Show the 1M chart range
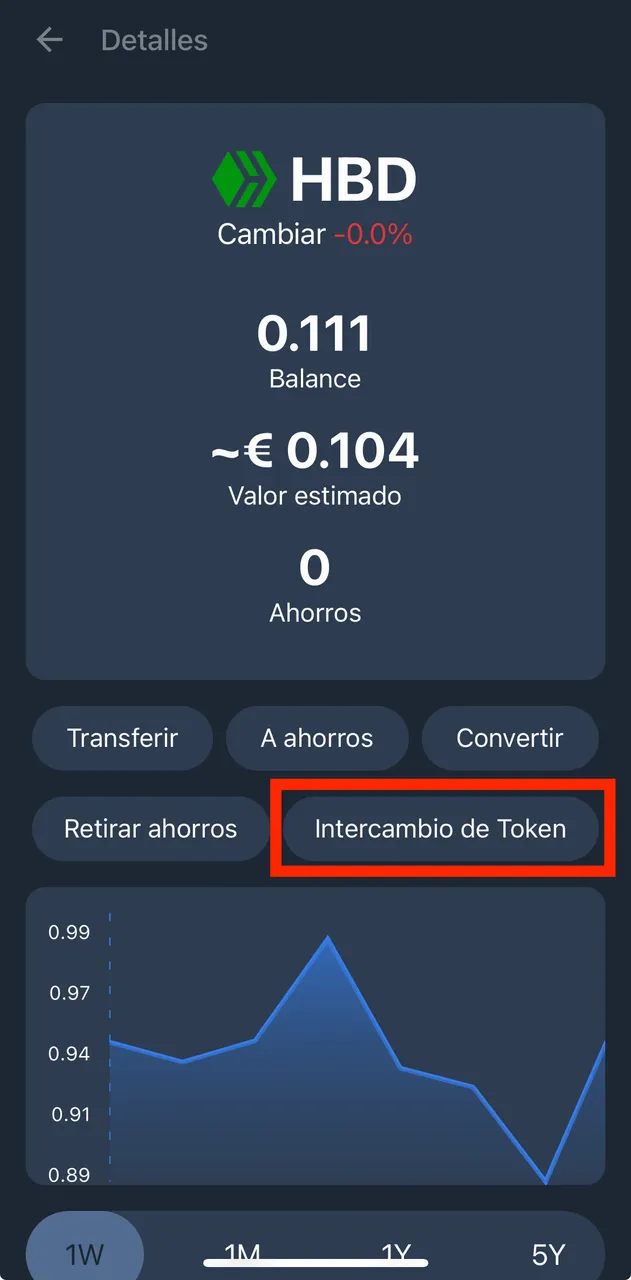 click(x=242, y=1254)
